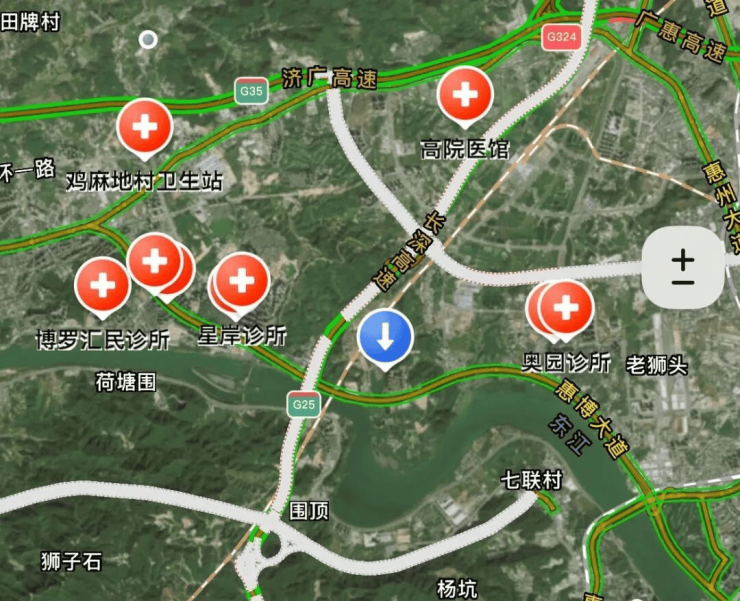Tap the 博罗汇民诊所 clinic marker
This screenshot has height=601, width=740.
pos(102,285)
